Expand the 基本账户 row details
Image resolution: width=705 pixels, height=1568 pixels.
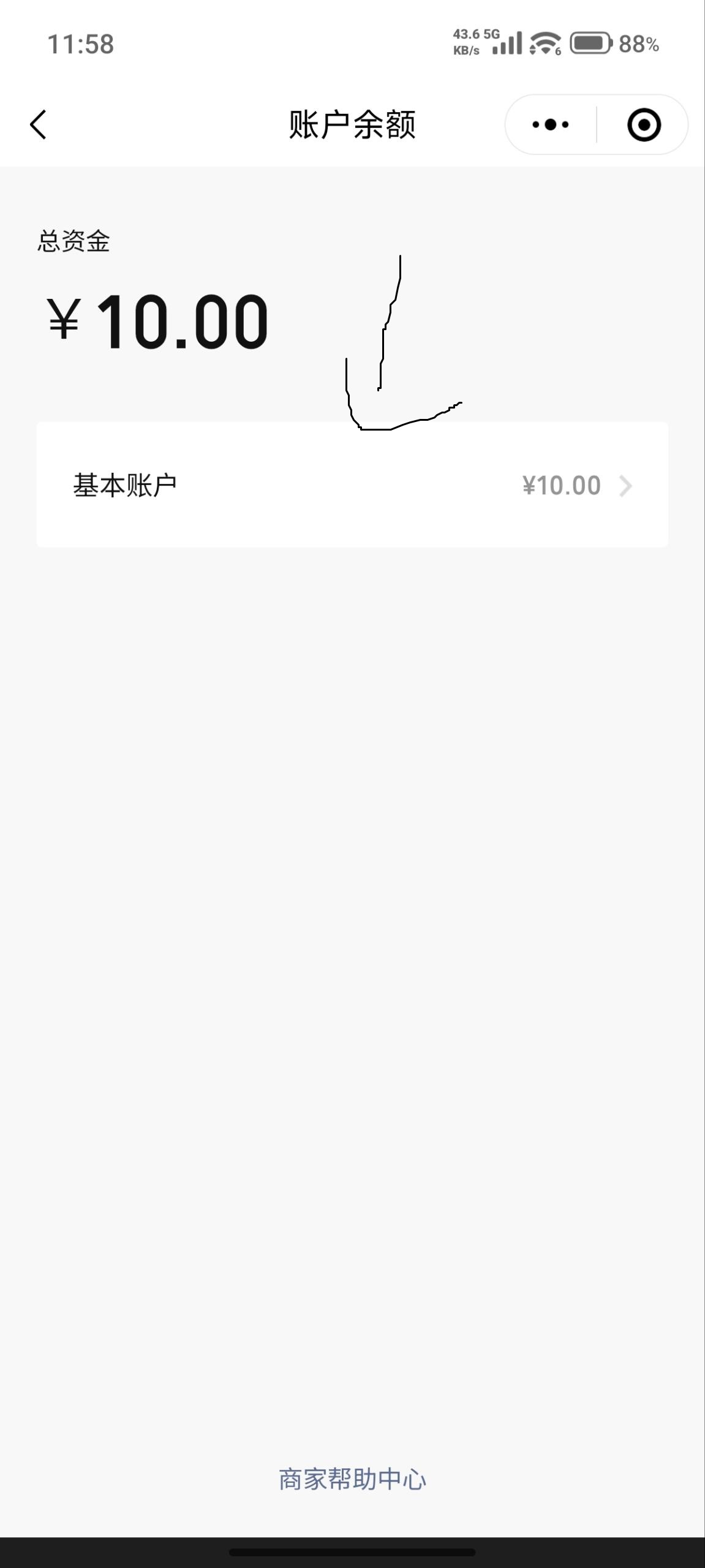[352, 484]
